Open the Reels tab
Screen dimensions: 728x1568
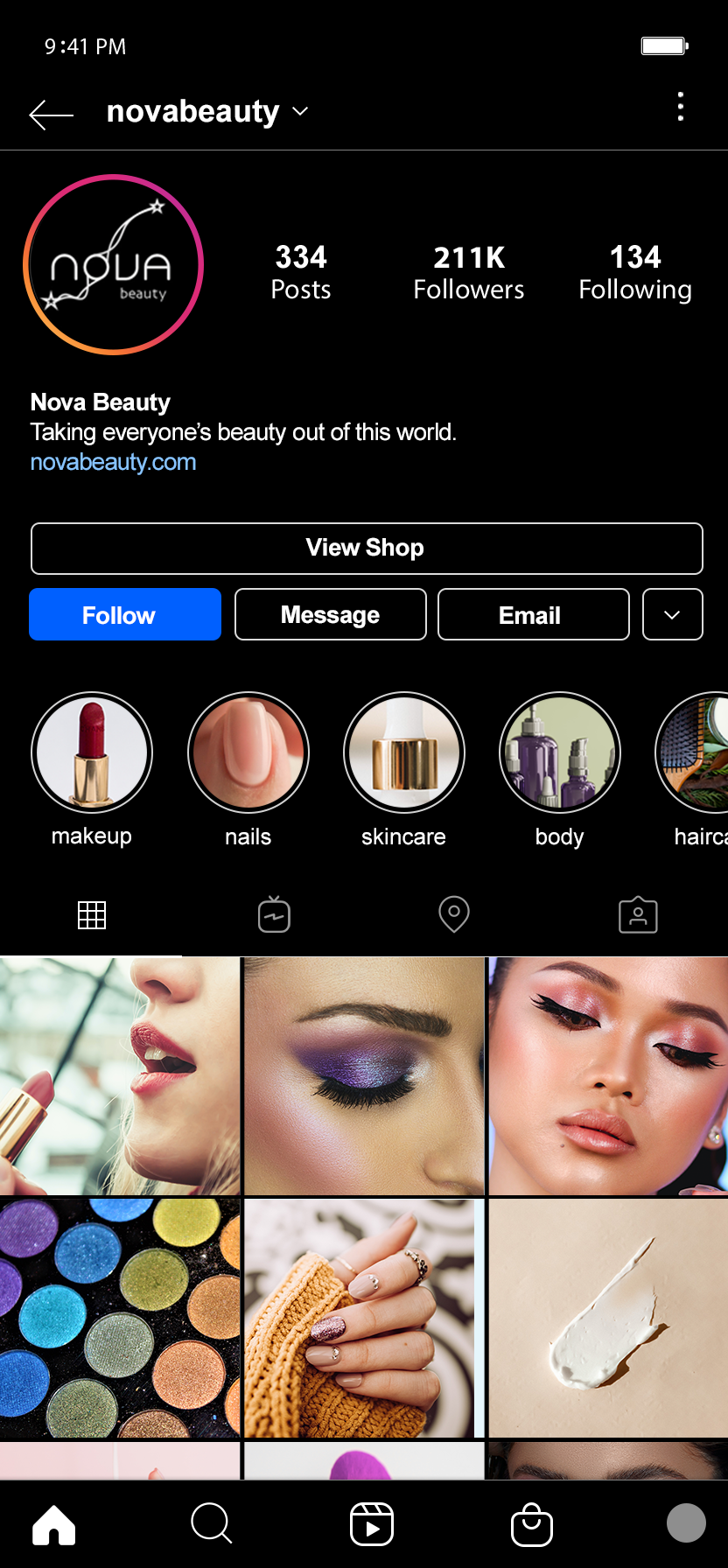[x=371, y=1524]
